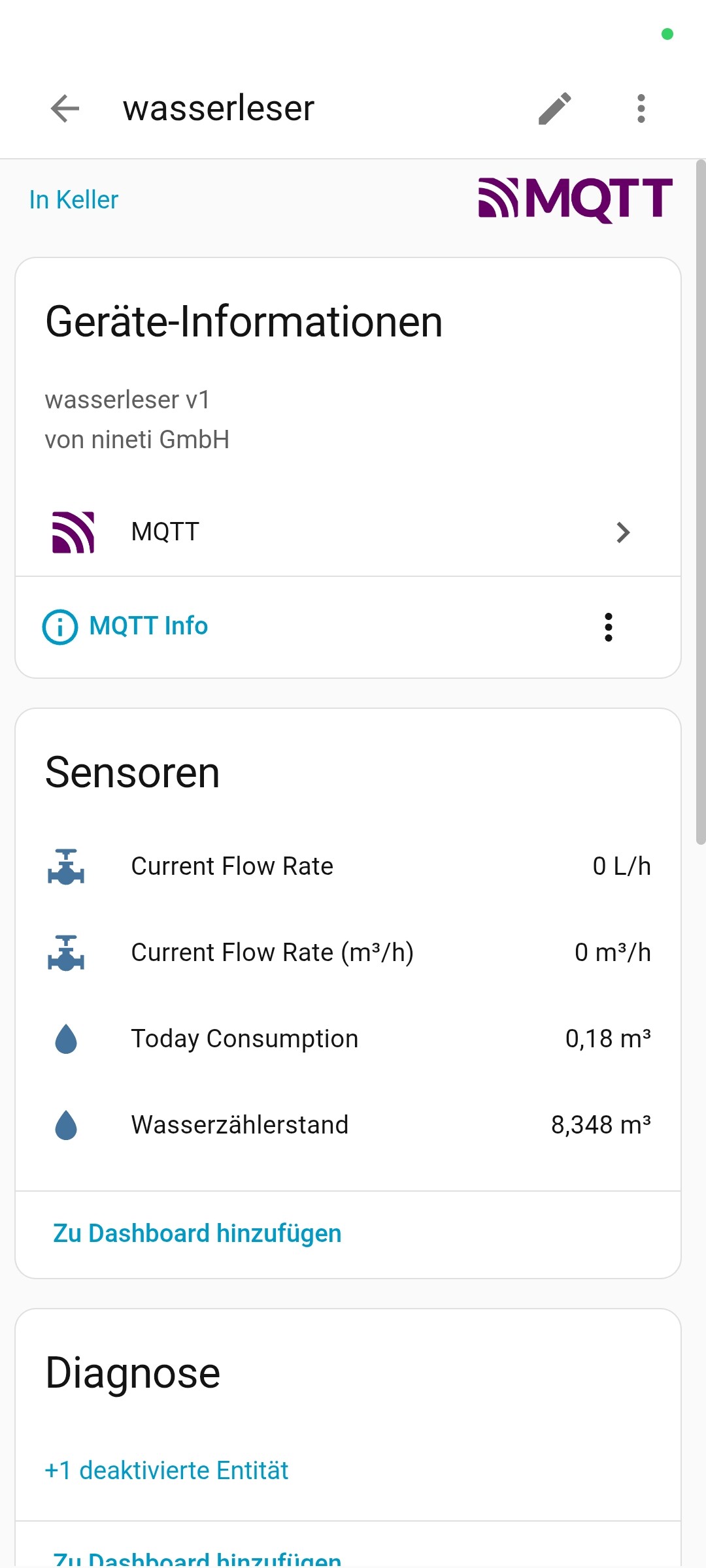Add Sensoren card to dashboard
Viewport: 706px width, 1568px height.
(197, 1233)
